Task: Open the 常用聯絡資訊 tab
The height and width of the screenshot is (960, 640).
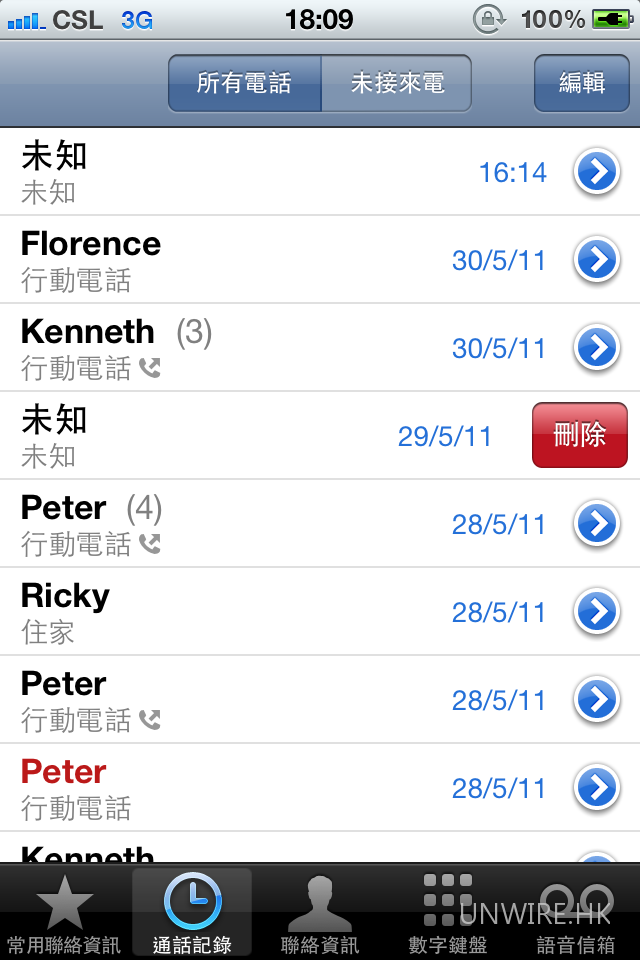Action: click(64, 914)
